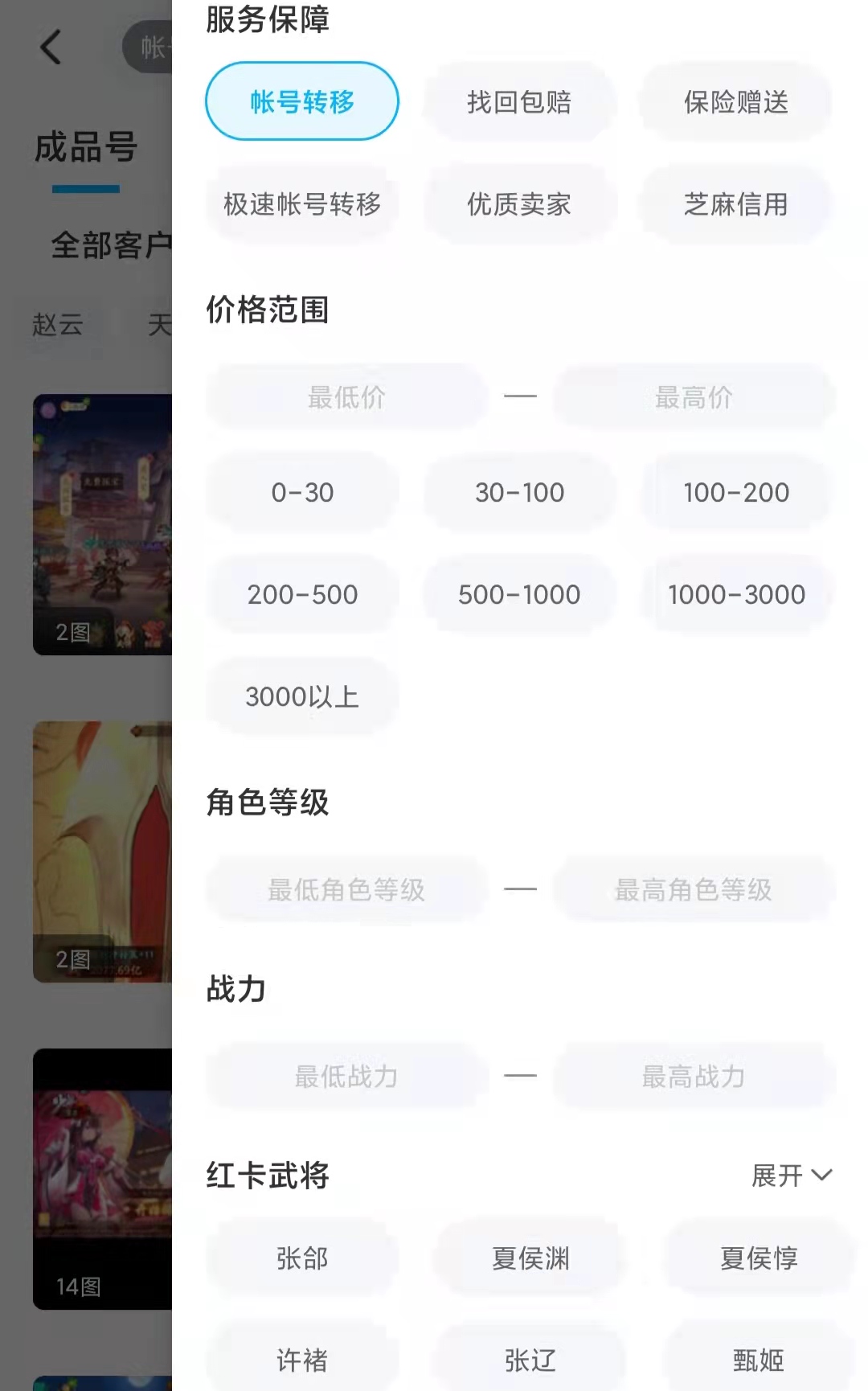The image size is (868, 1391).
Task: Choose the 保险赠送 filter chip
Action: pos(736,102)
